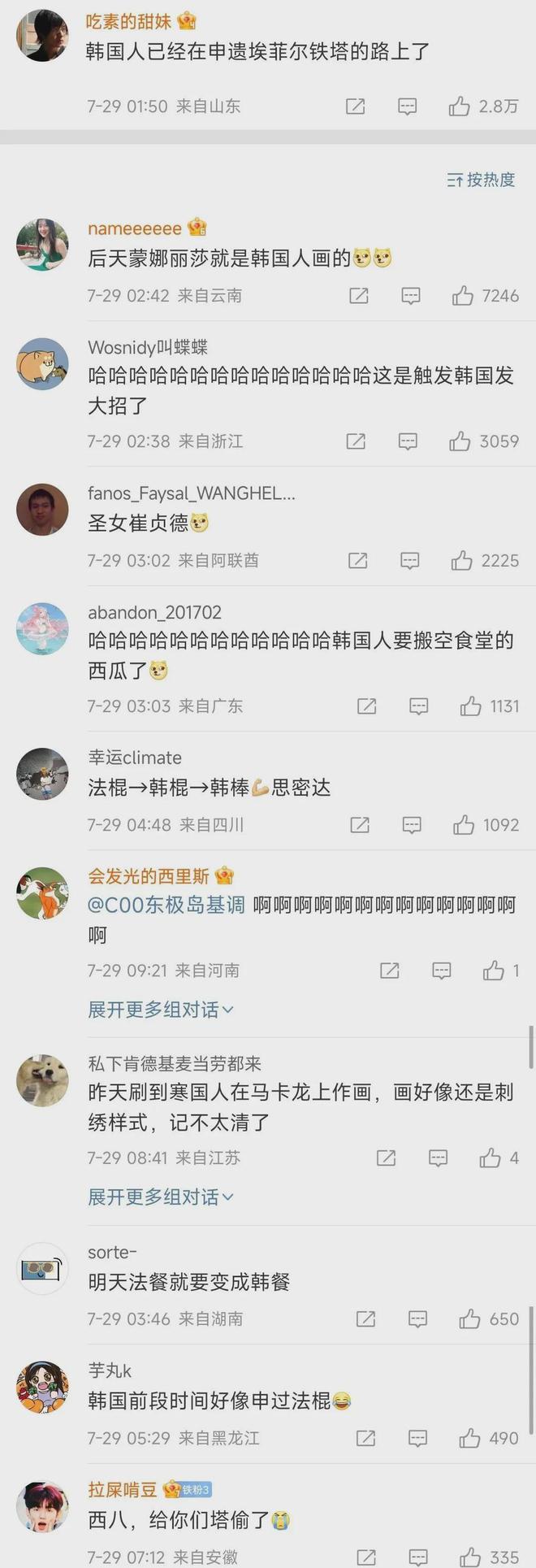Like the top comment by 吃素的甜妹

pos(460,106)
